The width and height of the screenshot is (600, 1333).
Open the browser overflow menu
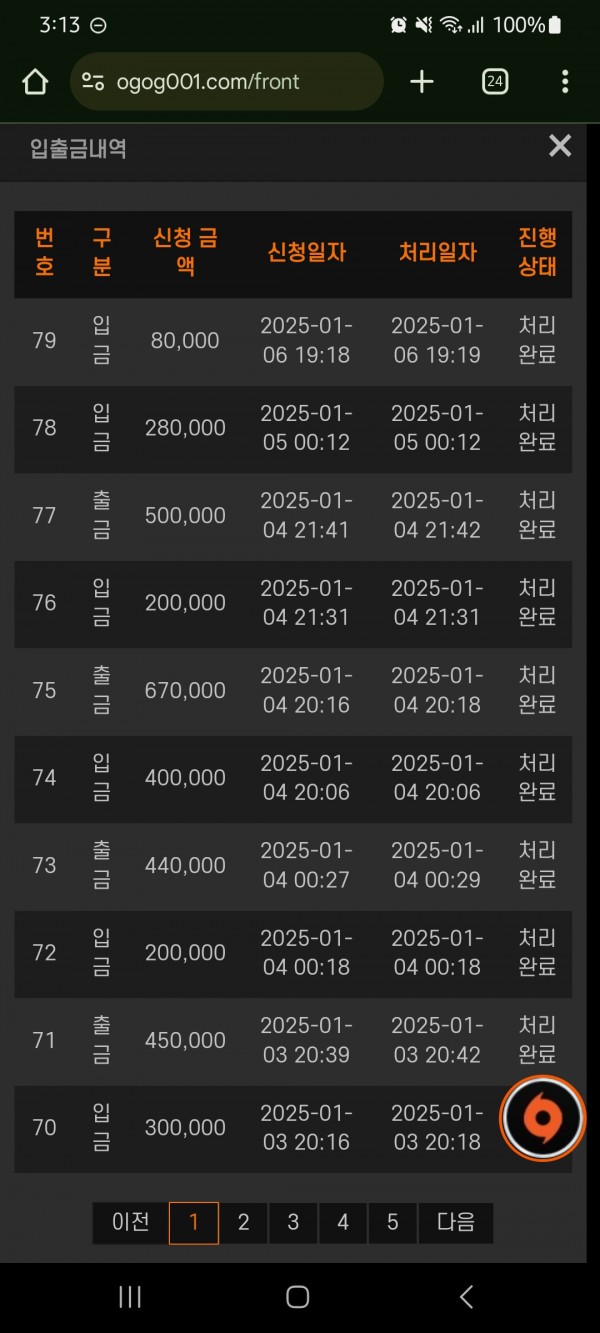coord(565,82)
